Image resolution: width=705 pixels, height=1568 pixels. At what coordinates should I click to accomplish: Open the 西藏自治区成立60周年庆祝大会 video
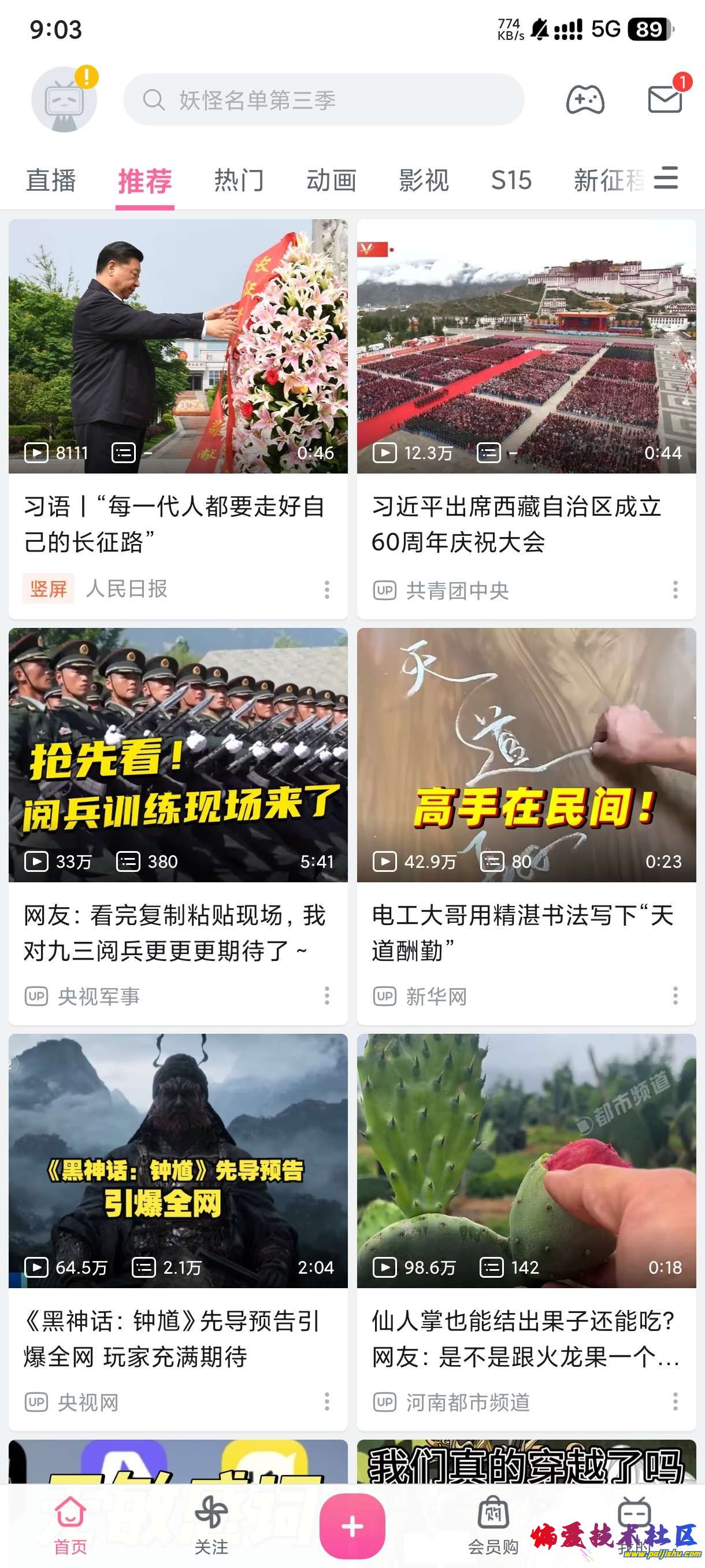pos(526,347)
